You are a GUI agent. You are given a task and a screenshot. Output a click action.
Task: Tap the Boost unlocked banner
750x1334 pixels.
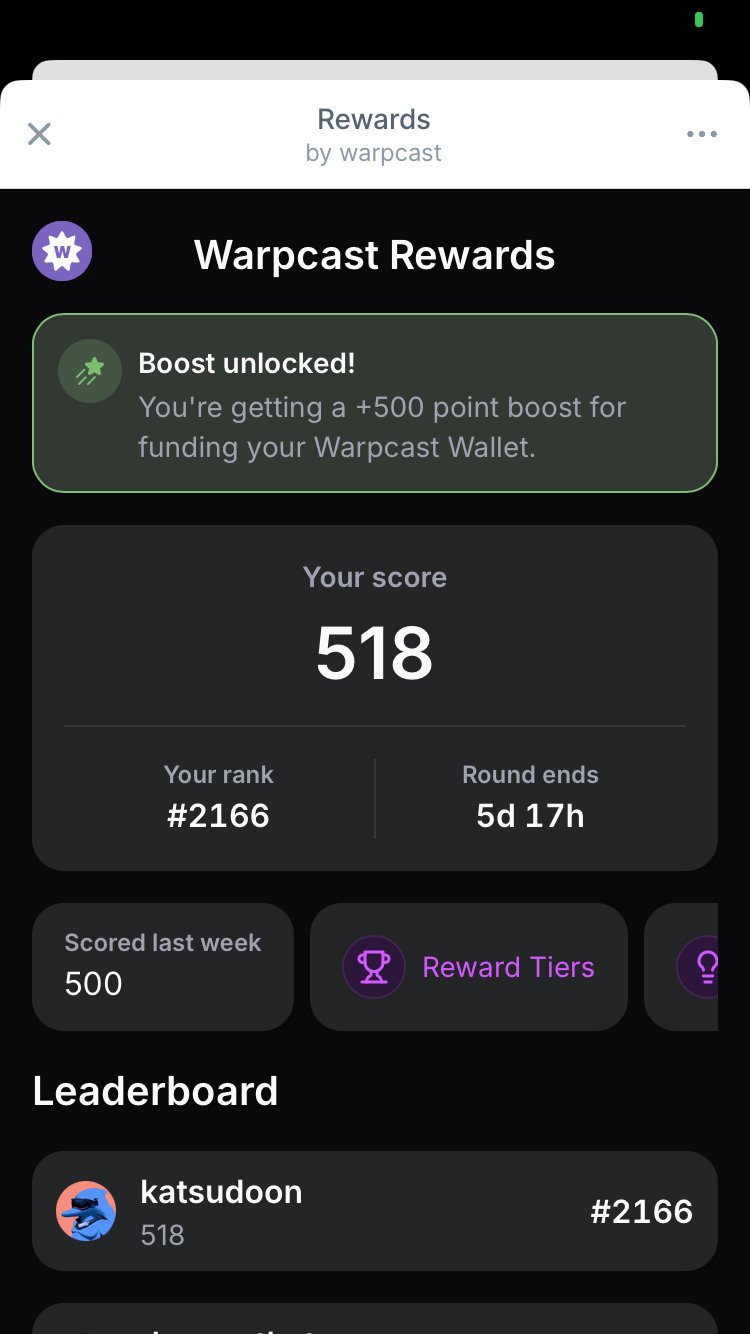(374, 403)
